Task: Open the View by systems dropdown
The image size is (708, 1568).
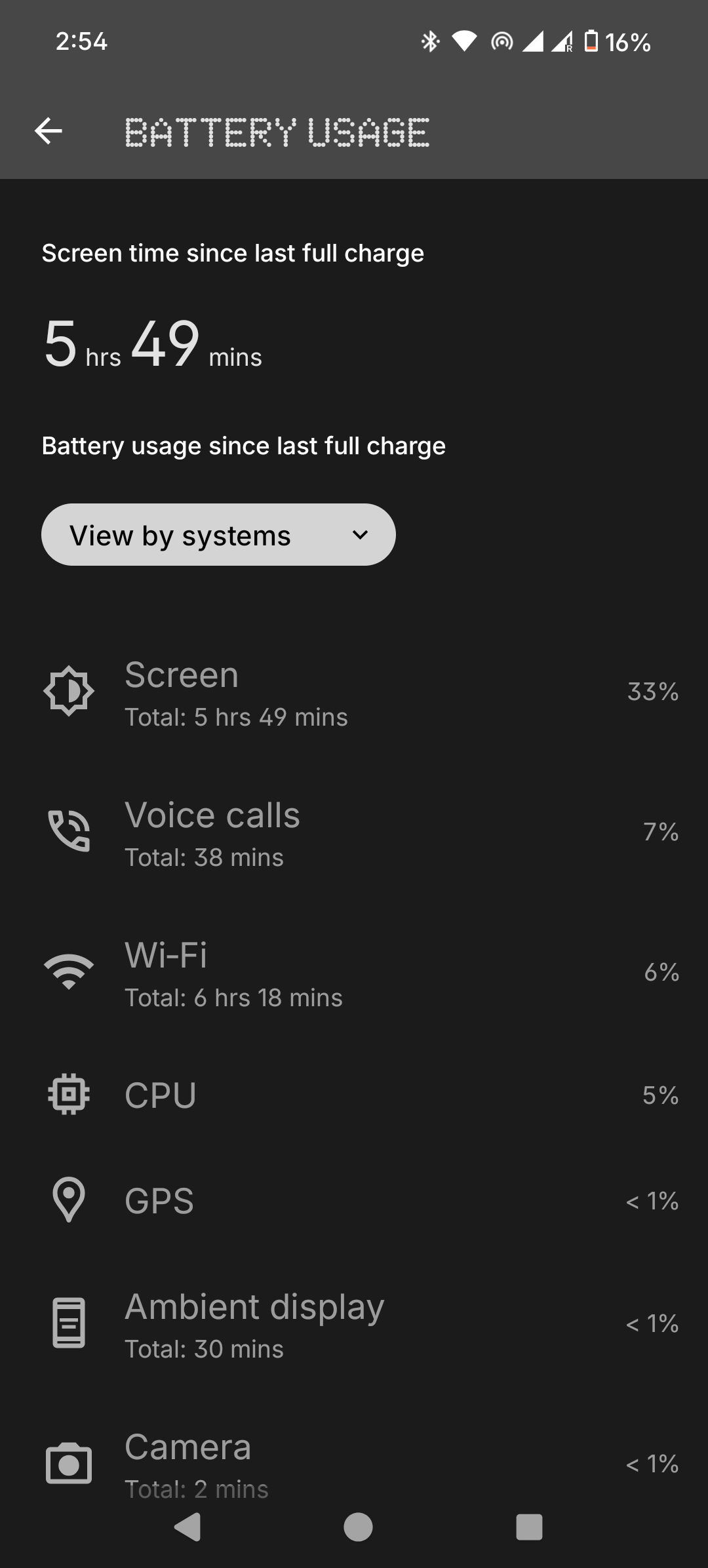Action: [218, 535]
